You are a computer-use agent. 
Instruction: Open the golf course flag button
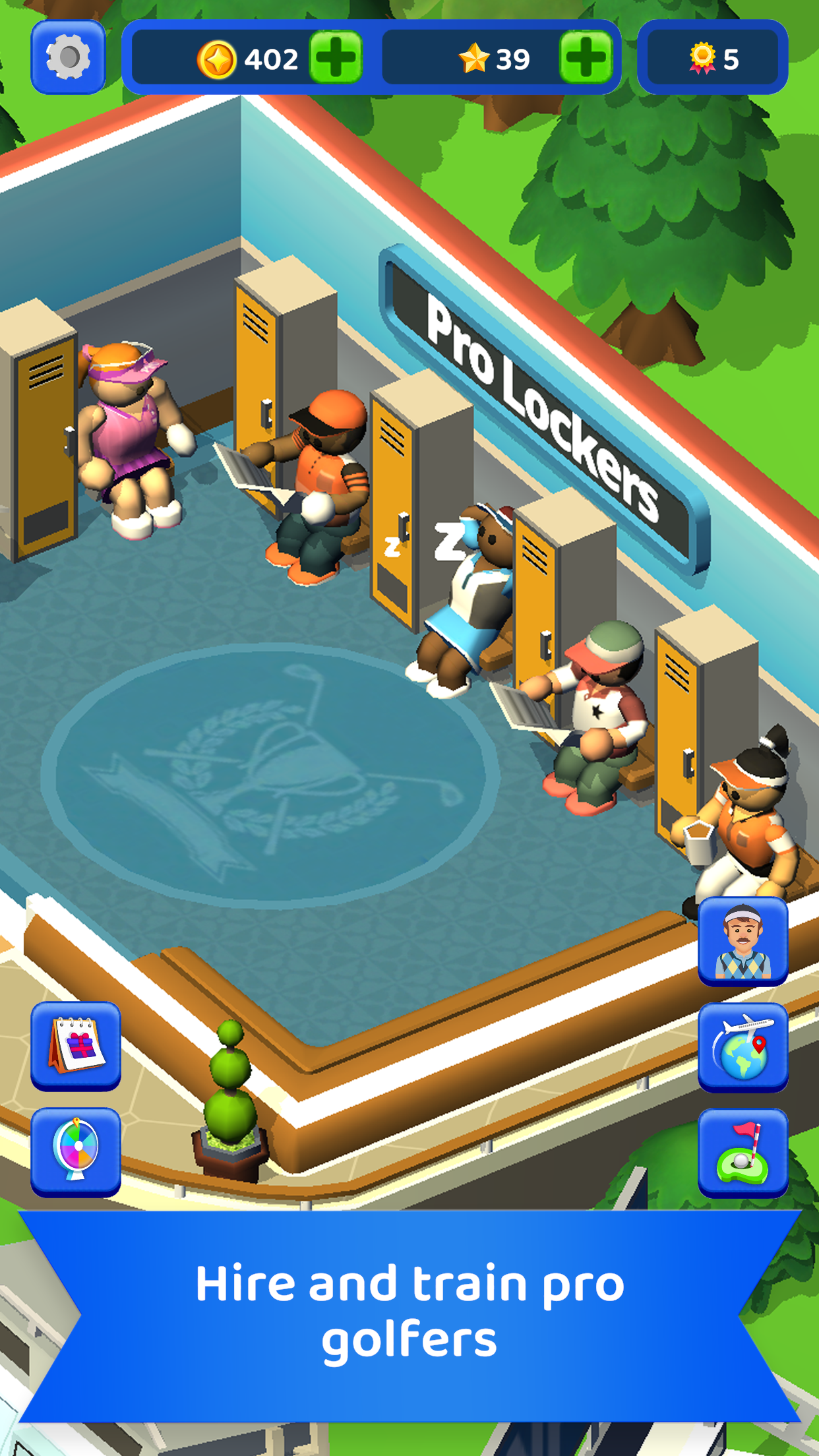743,1152
